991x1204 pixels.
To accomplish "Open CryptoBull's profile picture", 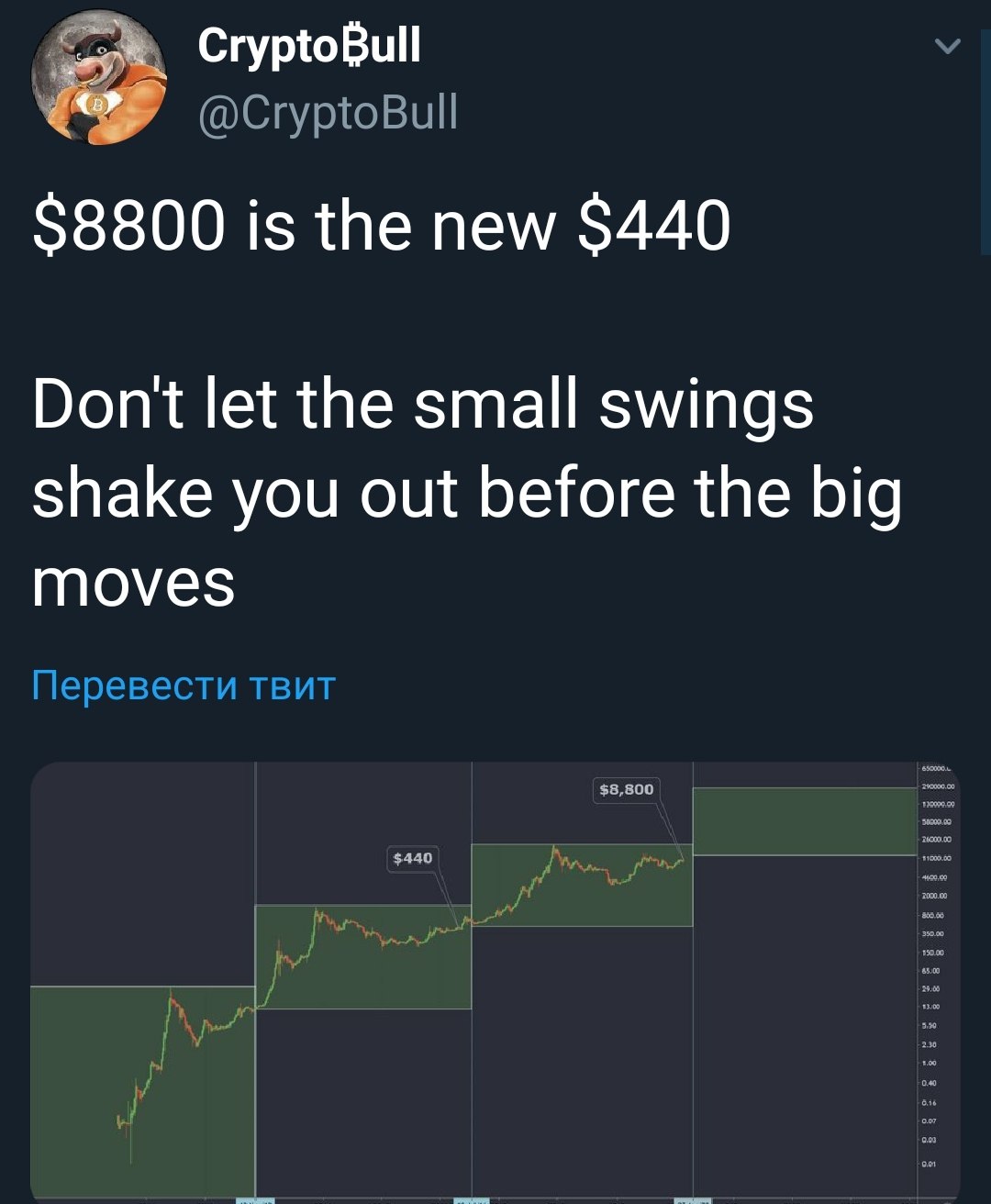I will pyautogui.click(x=99, y=77).
